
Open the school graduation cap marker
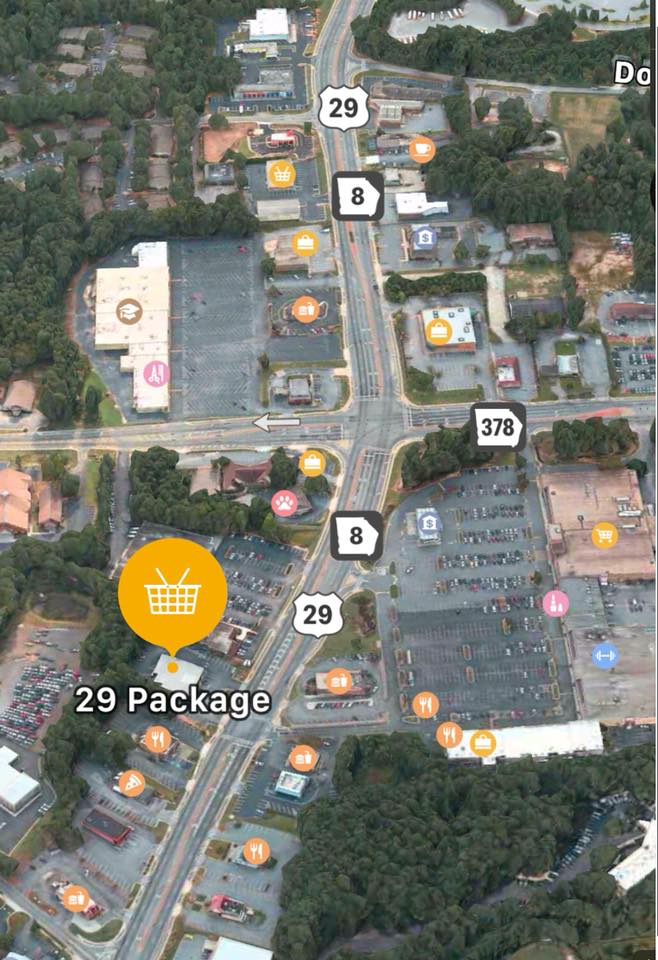click(x=129, y=311)
